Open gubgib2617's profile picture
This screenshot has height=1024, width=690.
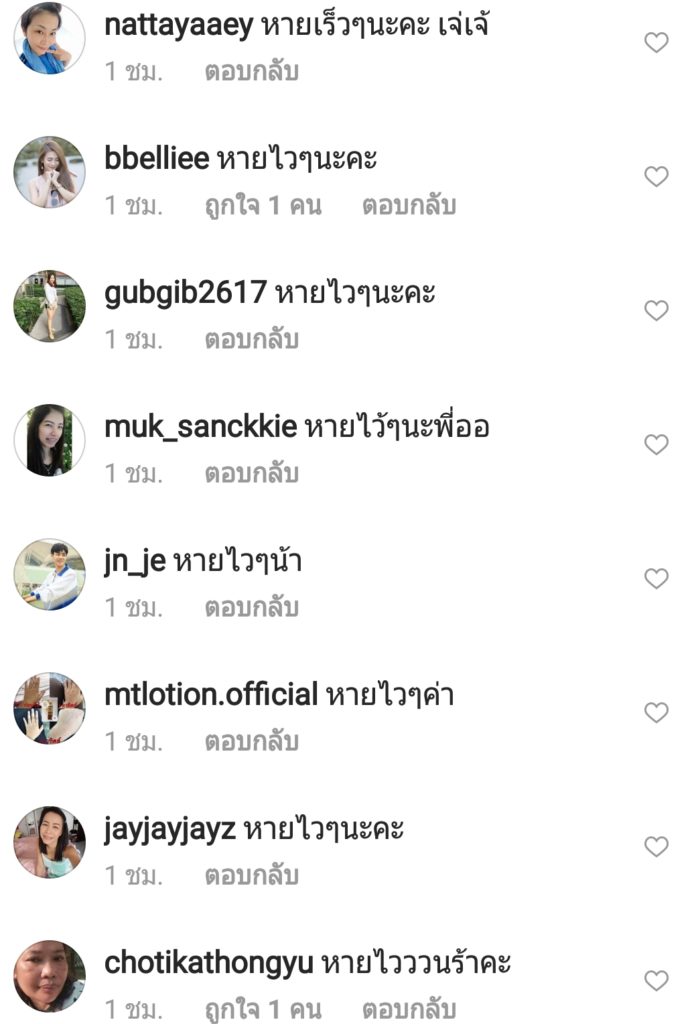49,306
